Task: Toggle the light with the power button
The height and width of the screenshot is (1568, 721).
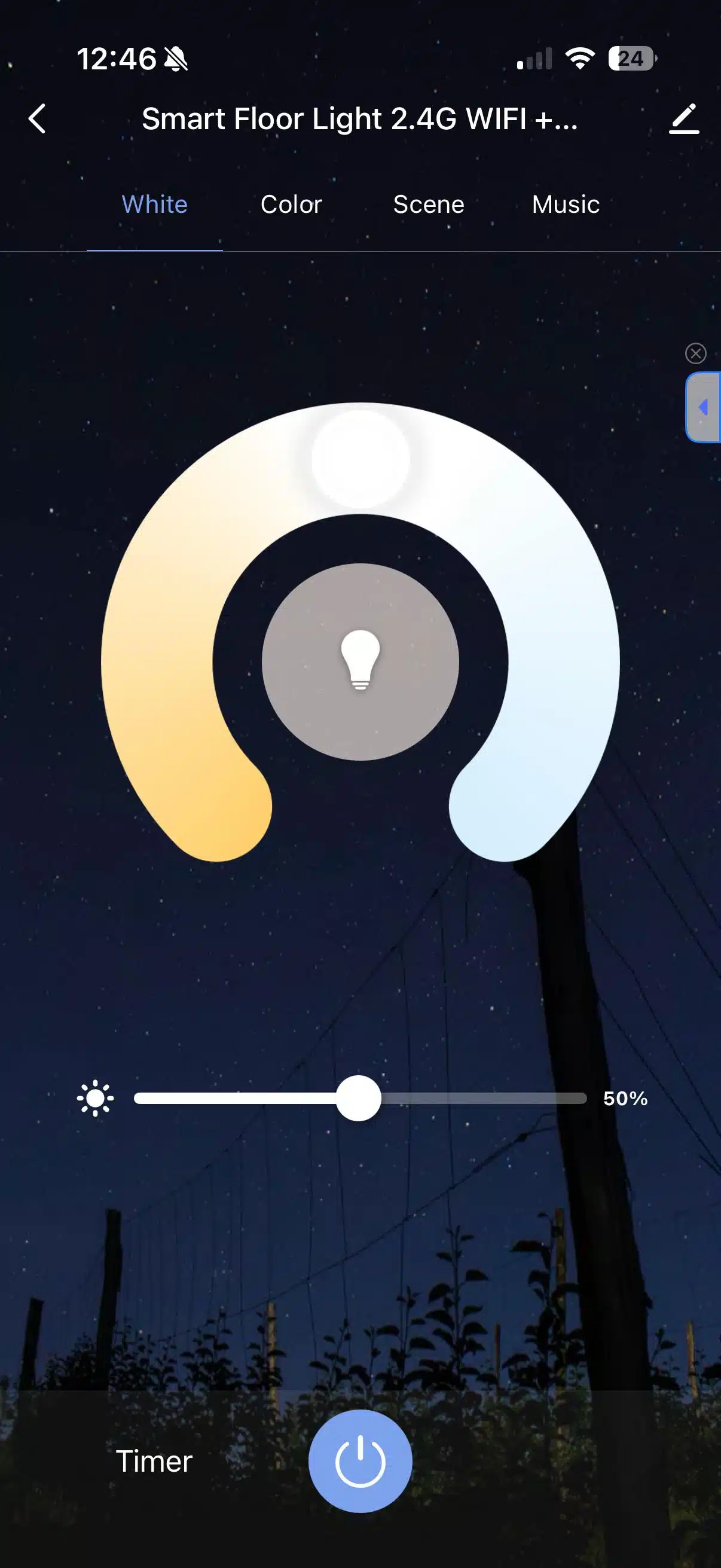Action: (360, 1461)
